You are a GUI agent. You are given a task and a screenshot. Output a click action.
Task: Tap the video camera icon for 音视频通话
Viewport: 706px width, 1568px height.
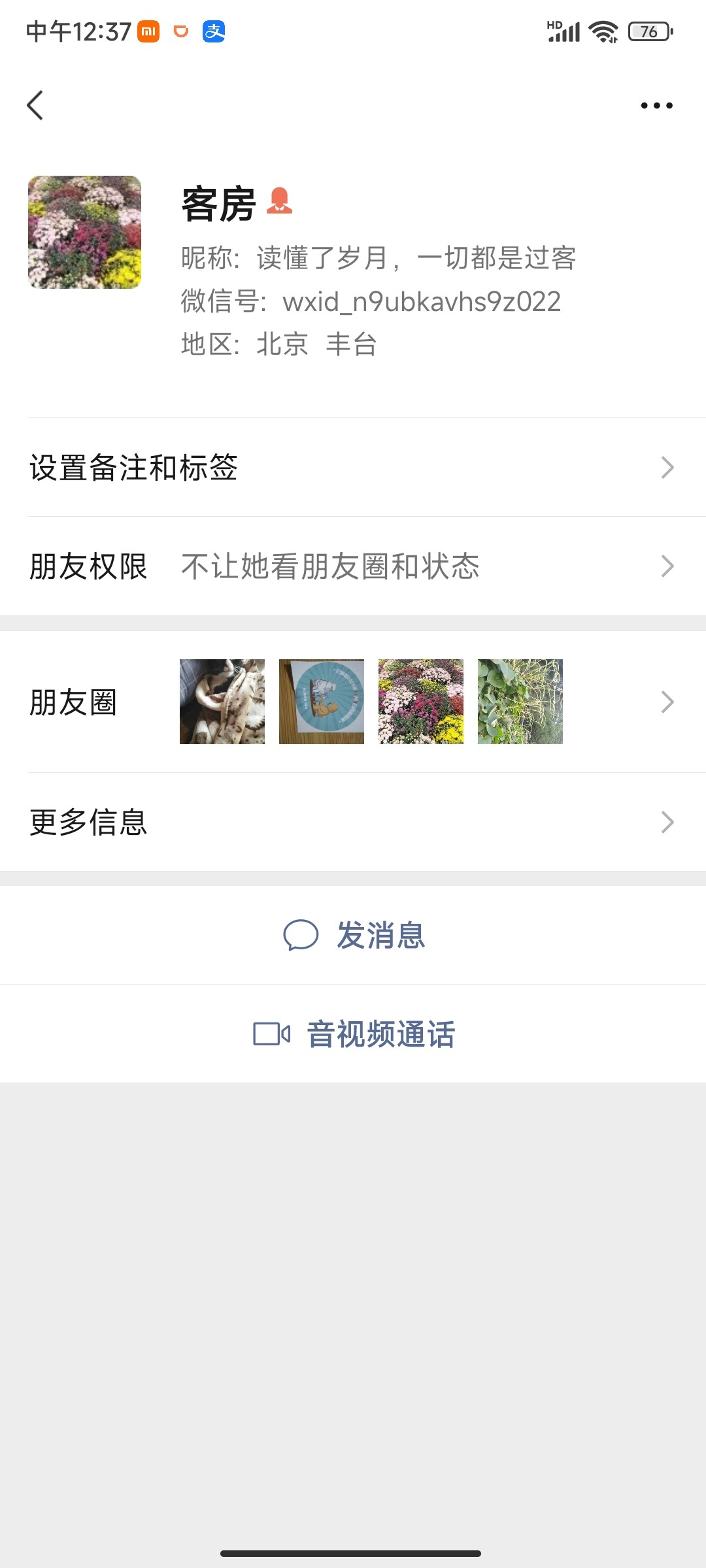point(271,1033)
